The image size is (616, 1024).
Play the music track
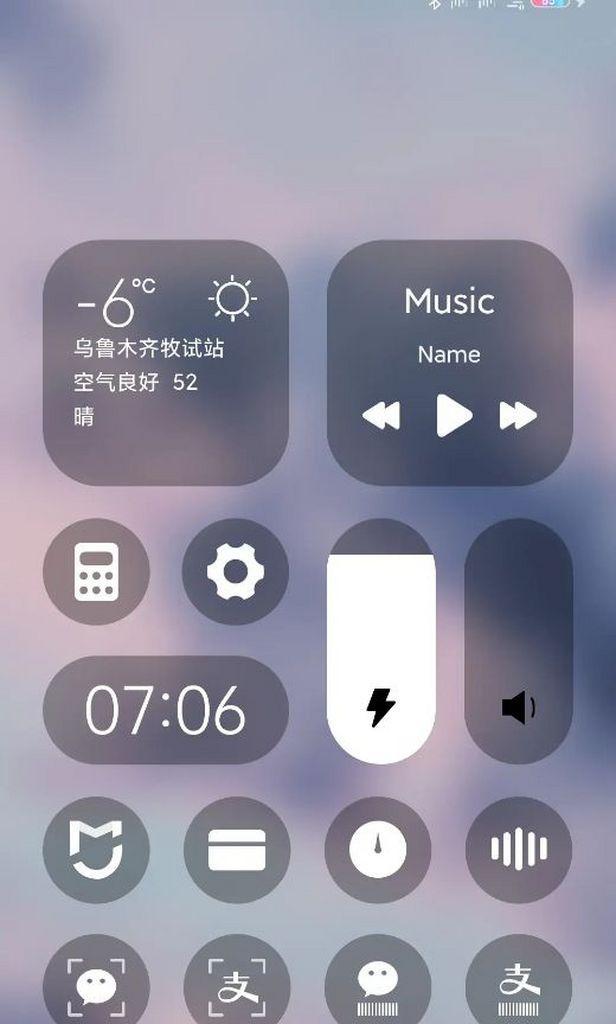[x=452, y=415]
